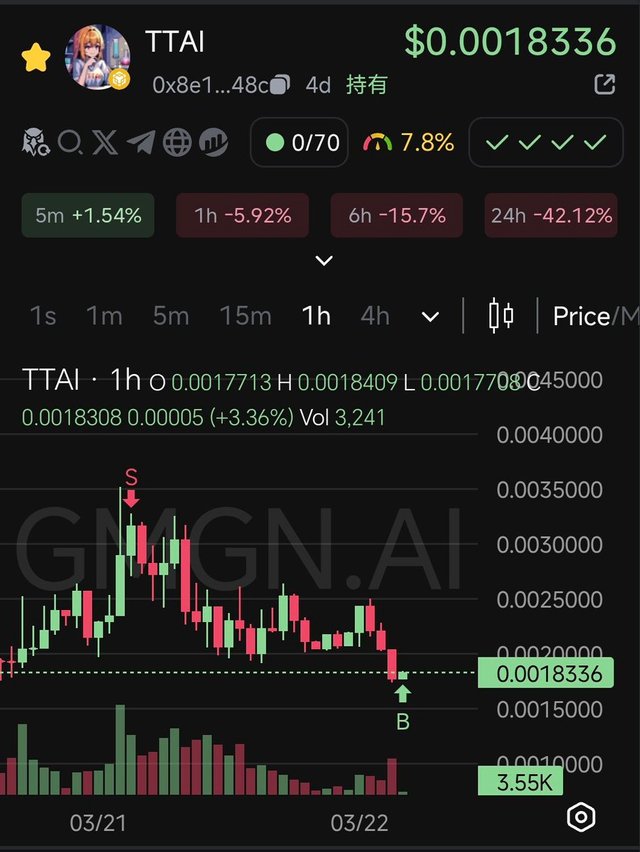Change chart type via candlestick icon

[x=501, y=316]
